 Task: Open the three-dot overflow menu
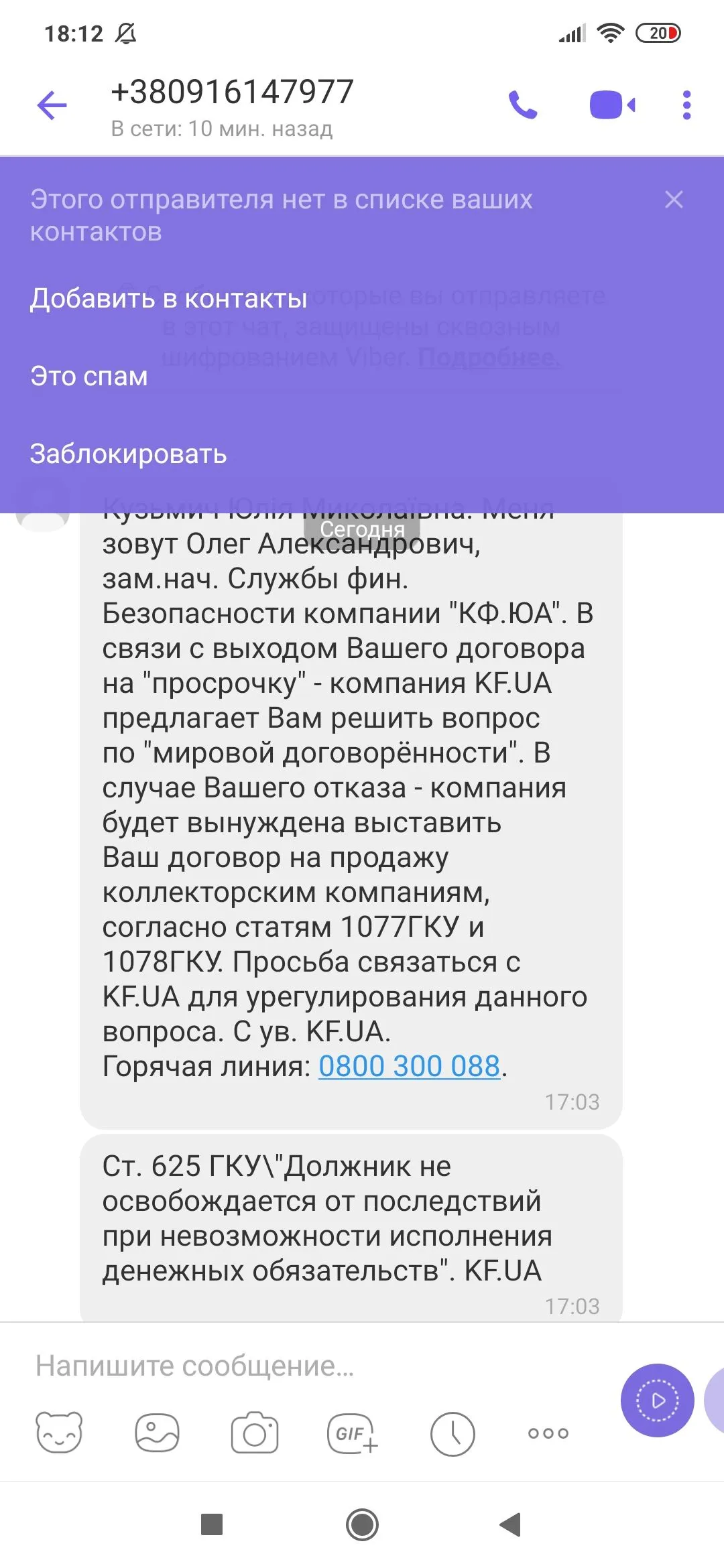[686, 105]
